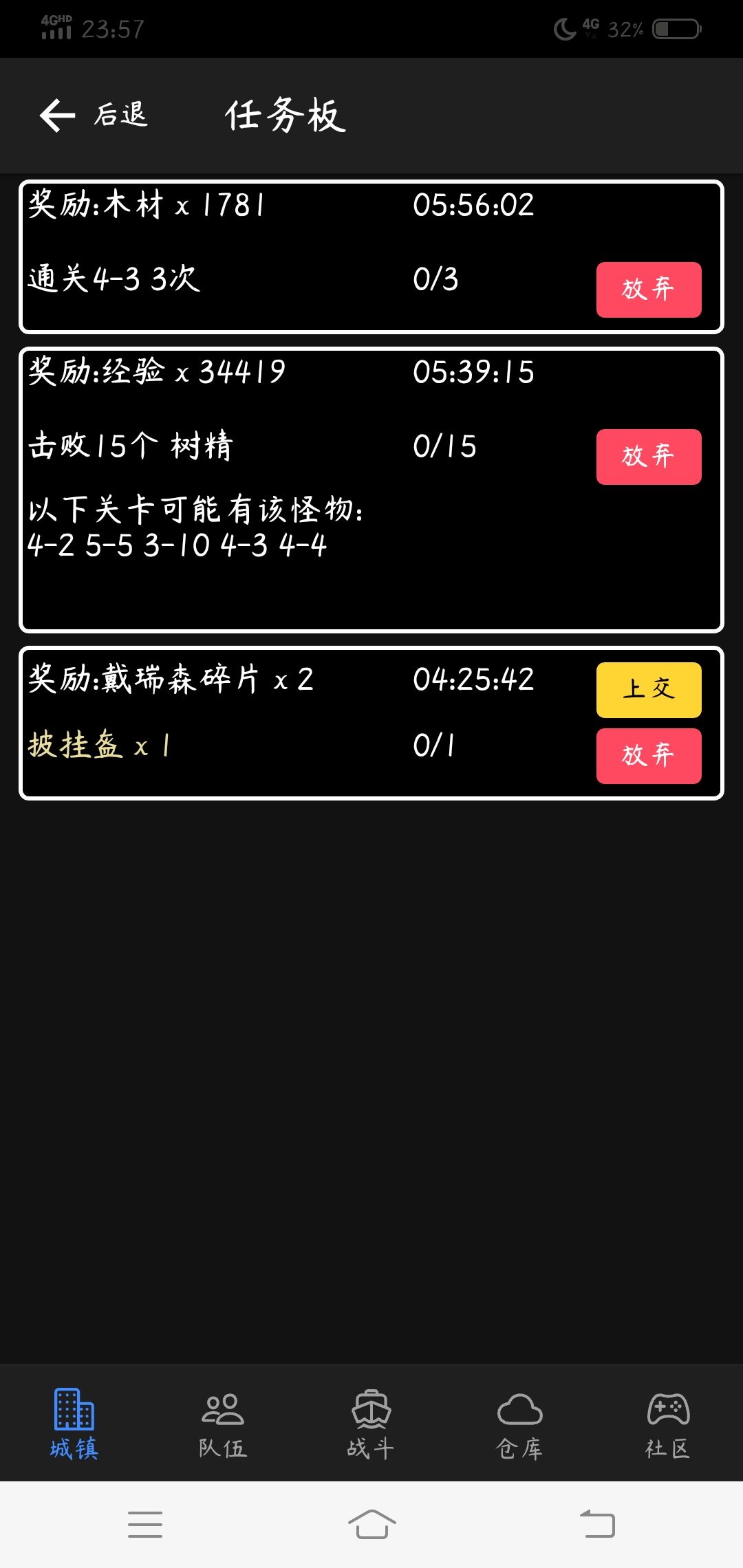Abandon the 戴瑞森碎片 reward quest

pyautogui.click(x=647, y=754)
